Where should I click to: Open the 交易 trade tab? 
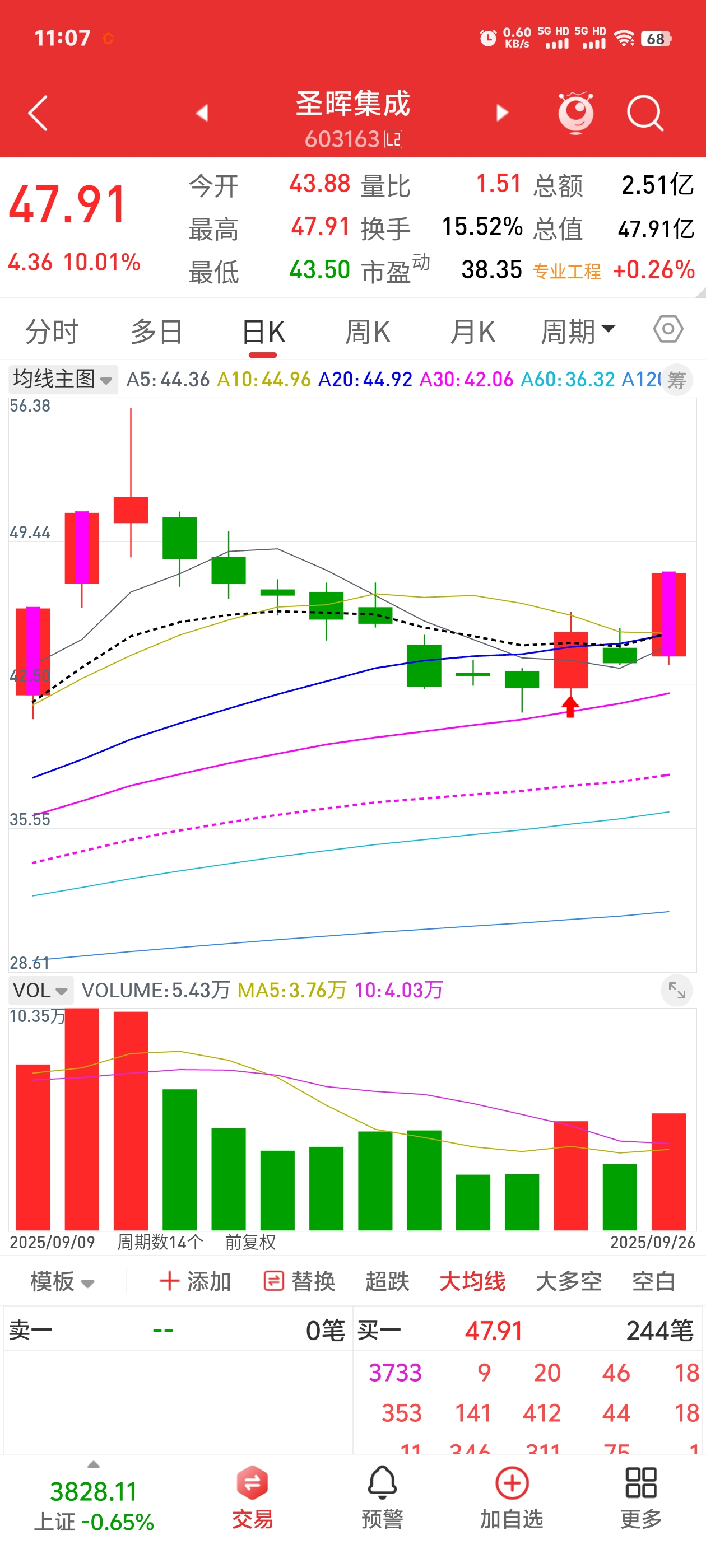click(x=252, y=1497)
